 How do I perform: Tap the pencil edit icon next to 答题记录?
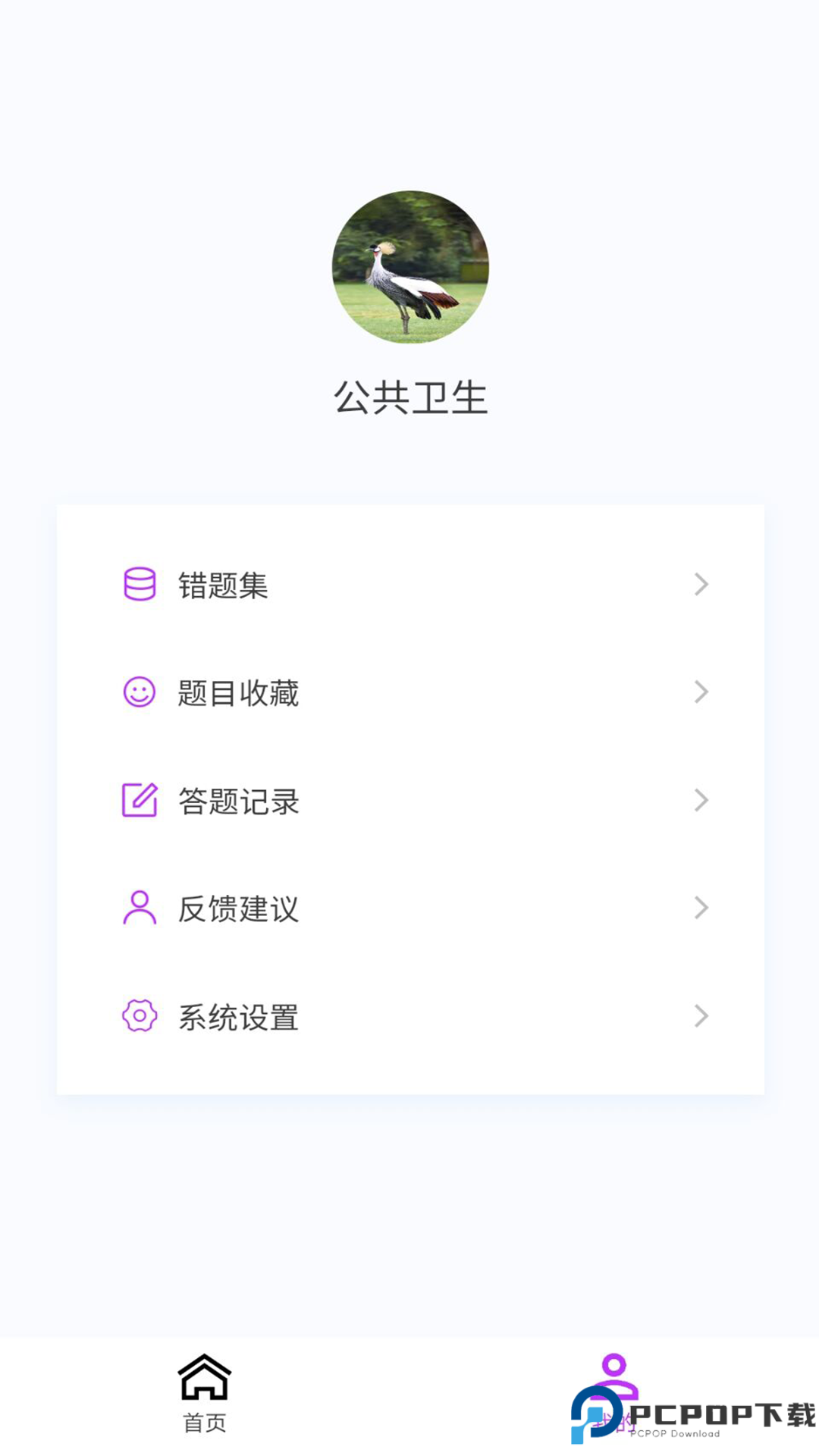[140, 800]
